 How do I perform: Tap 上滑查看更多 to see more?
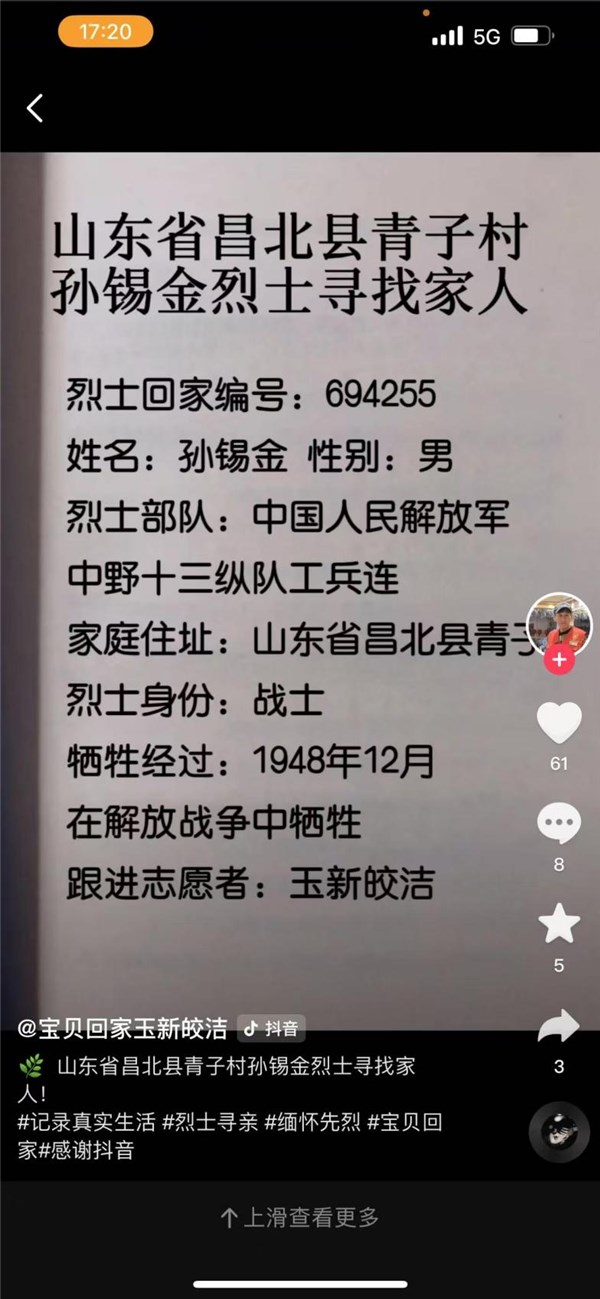(x=300, y=1218)
